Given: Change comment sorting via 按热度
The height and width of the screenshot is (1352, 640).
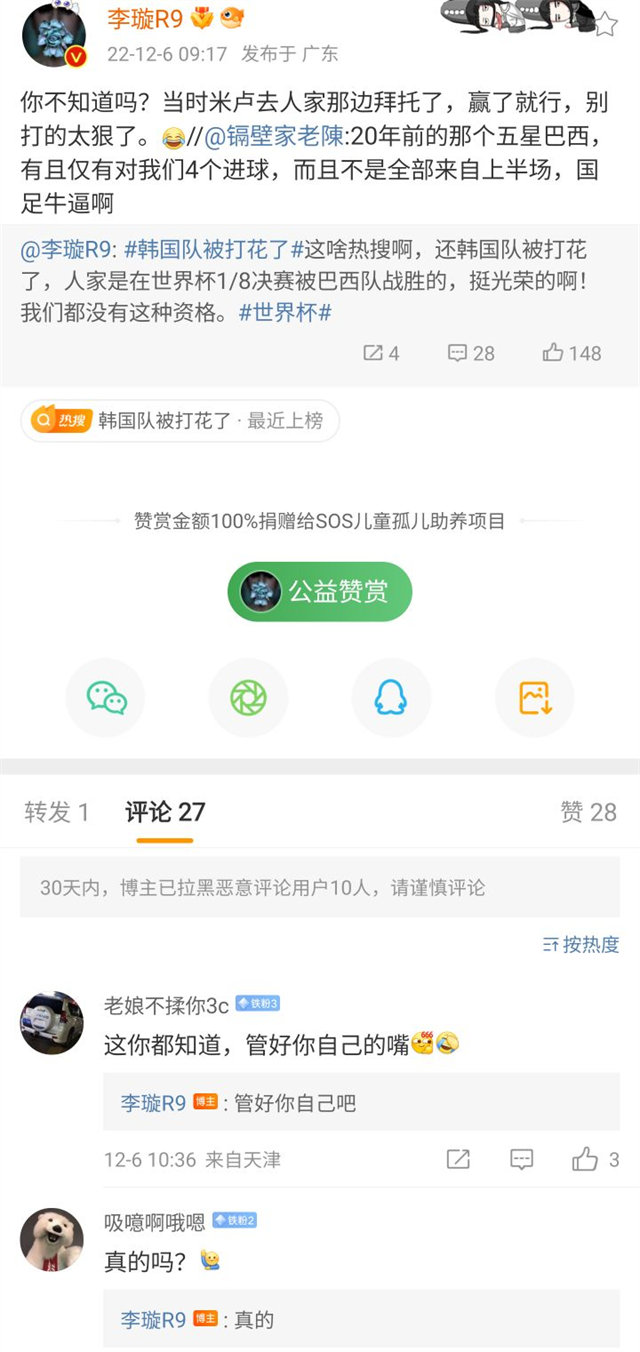Looking at the screenshot, I should pyautogui.click(x=580, y=944).
